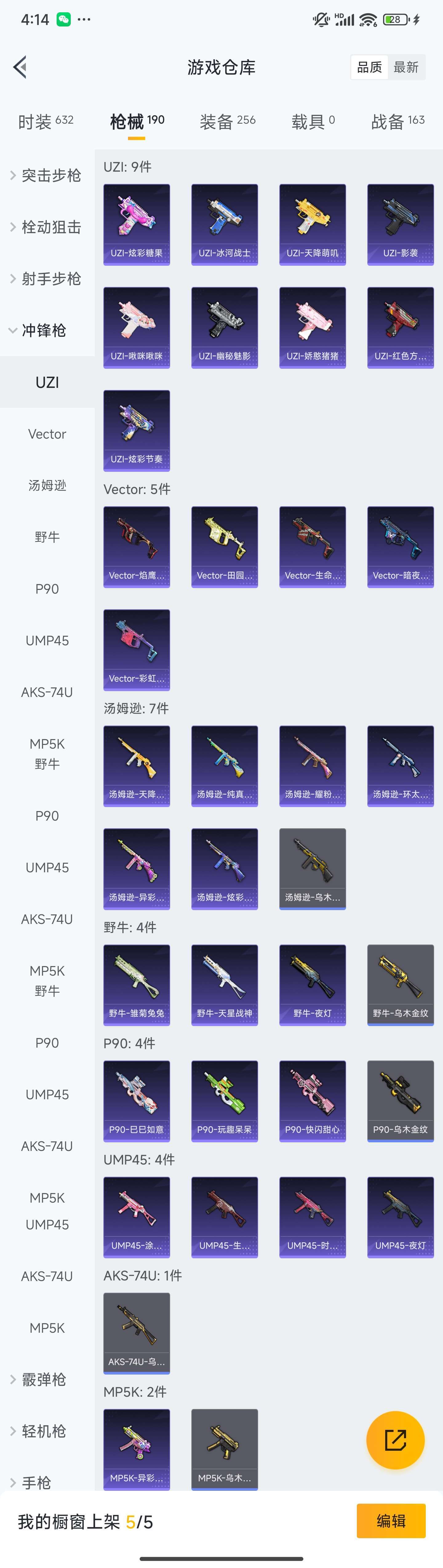Jump to 汤姆逊 in the side list
The width and height of the screenshot is (443, 1568).
(47, 486)
